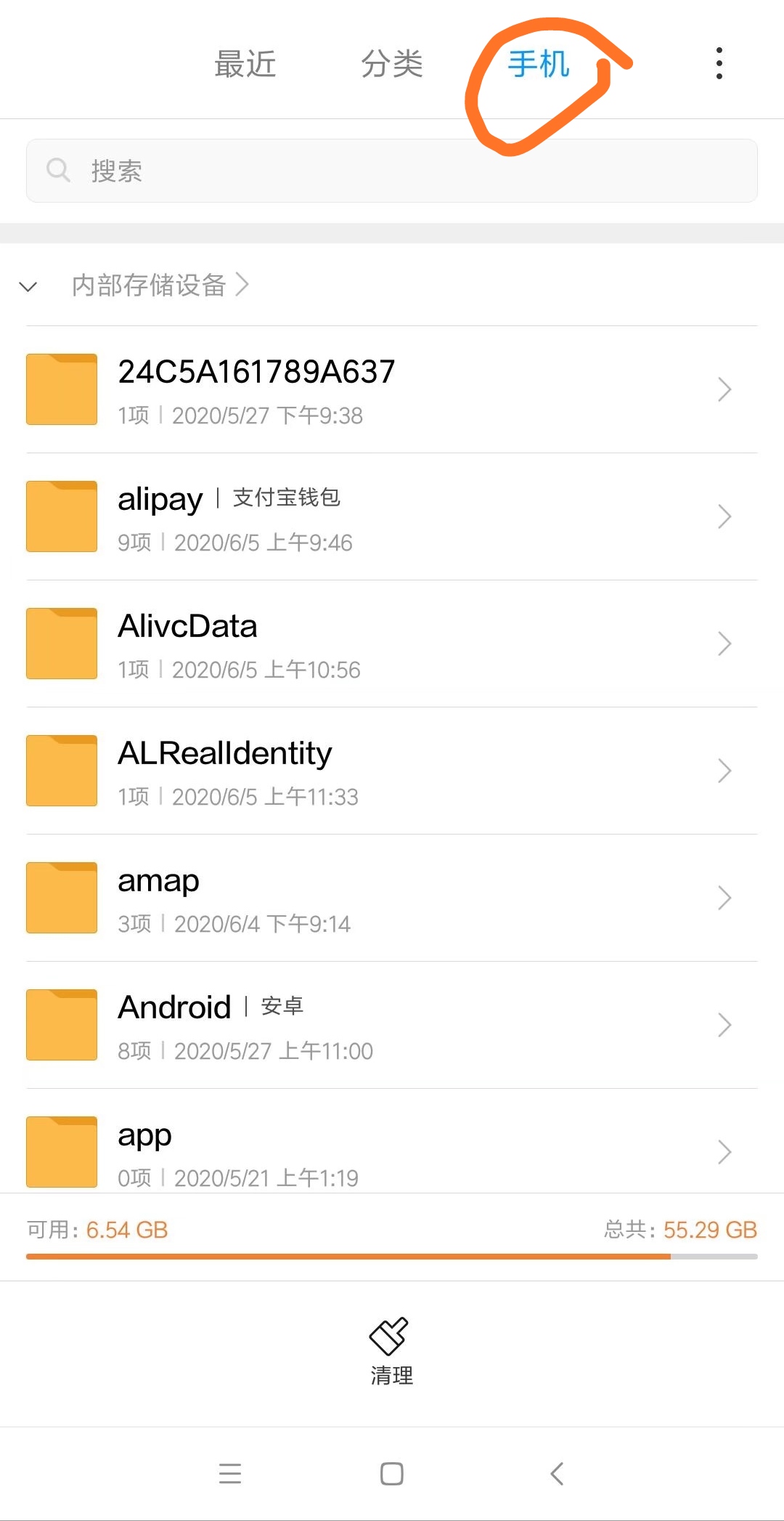Viewport: 784px width, 1521px height.
Task: Open ALRealIdentity folder using its chevron
Action: click(724, 770)
